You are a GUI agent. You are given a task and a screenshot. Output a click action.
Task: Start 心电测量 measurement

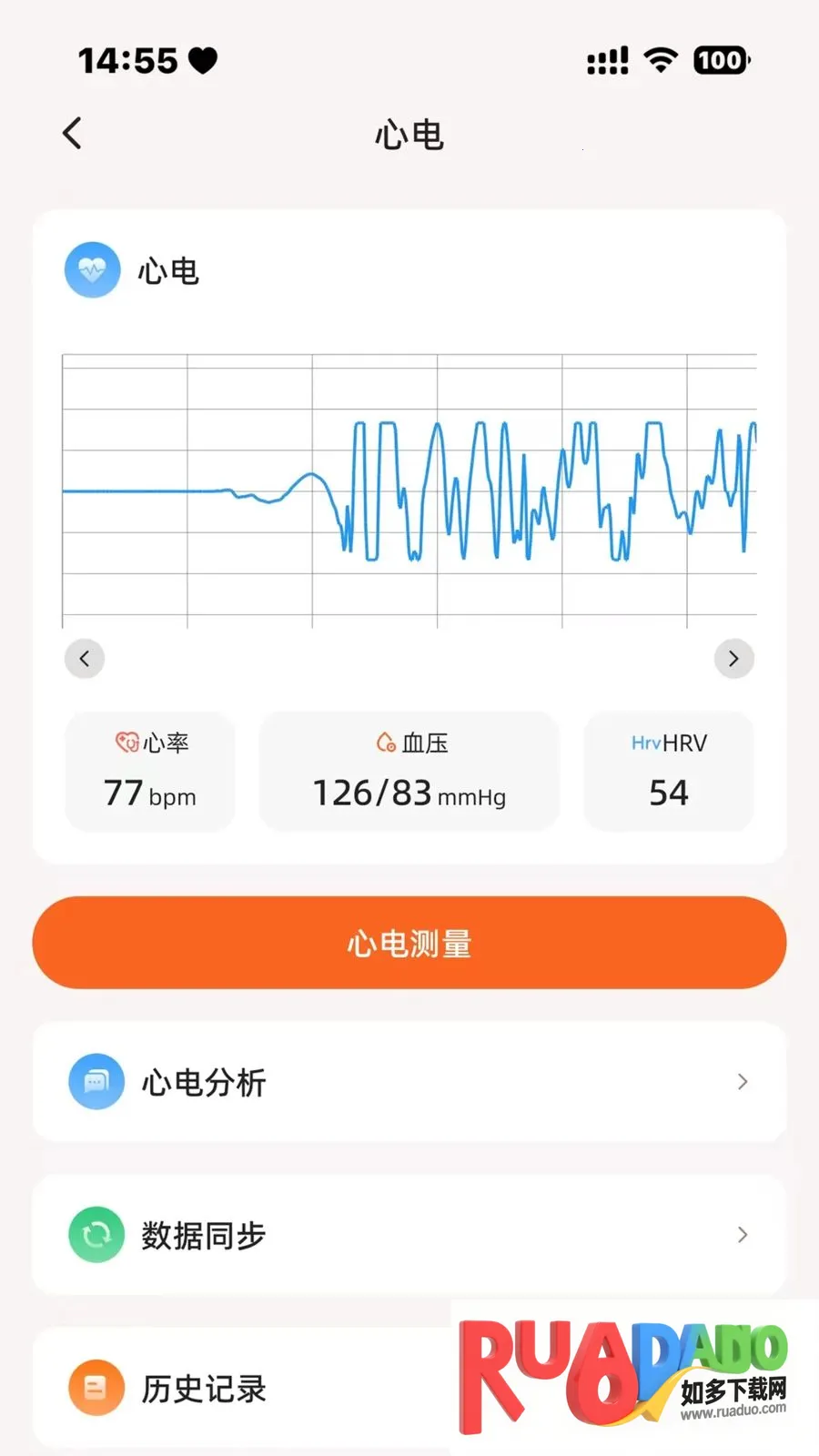(409, 943)
